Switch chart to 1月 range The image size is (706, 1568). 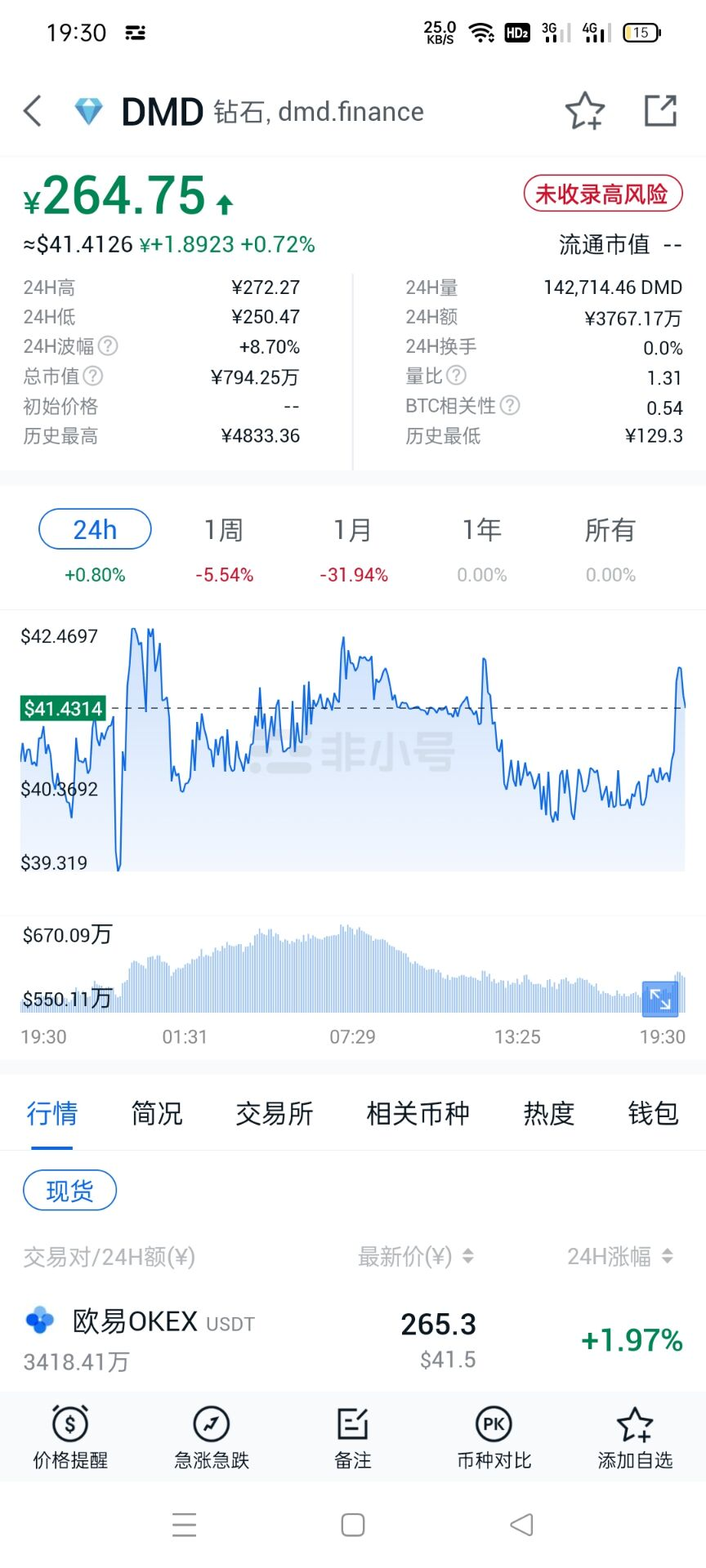click(353, 531)
